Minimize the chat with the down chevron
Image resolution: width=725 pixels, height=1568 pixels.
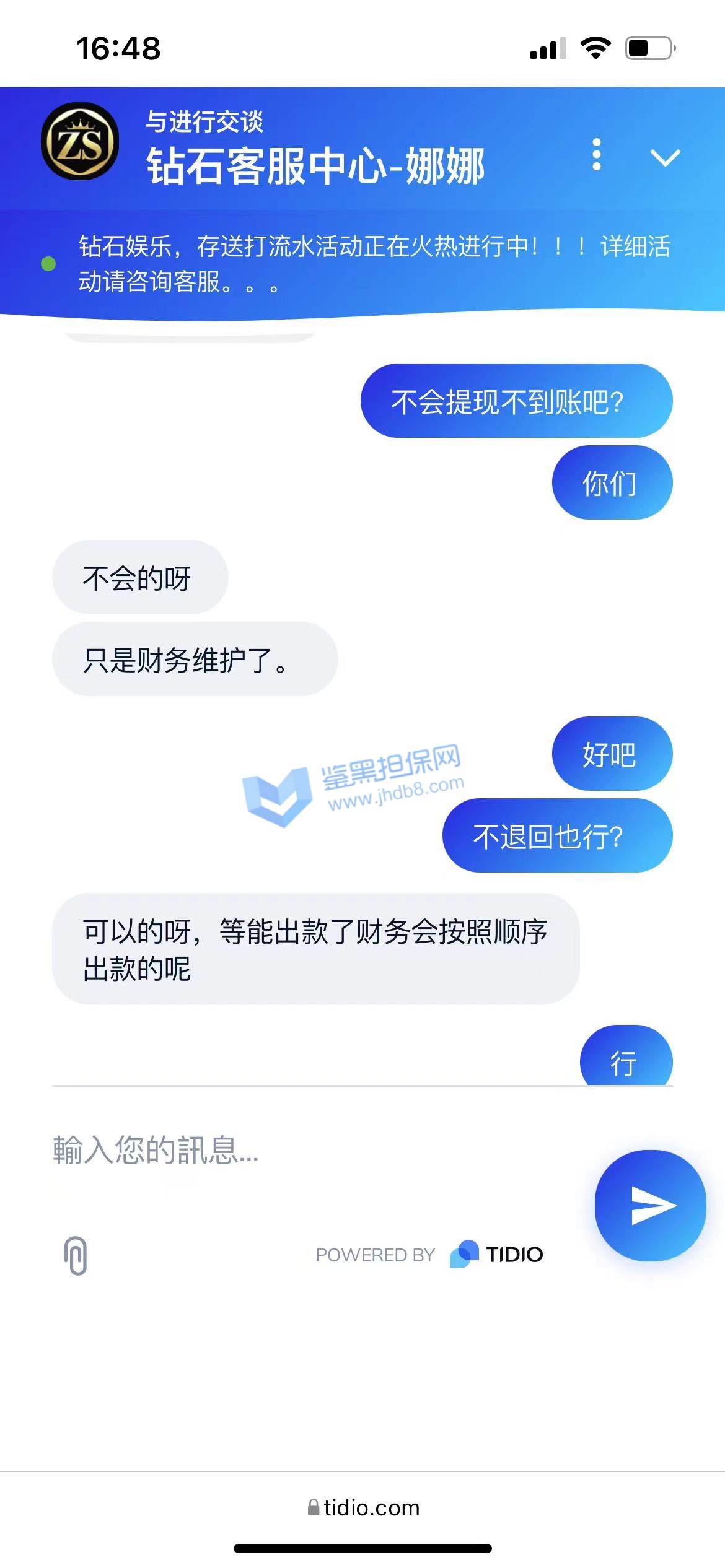665,158
